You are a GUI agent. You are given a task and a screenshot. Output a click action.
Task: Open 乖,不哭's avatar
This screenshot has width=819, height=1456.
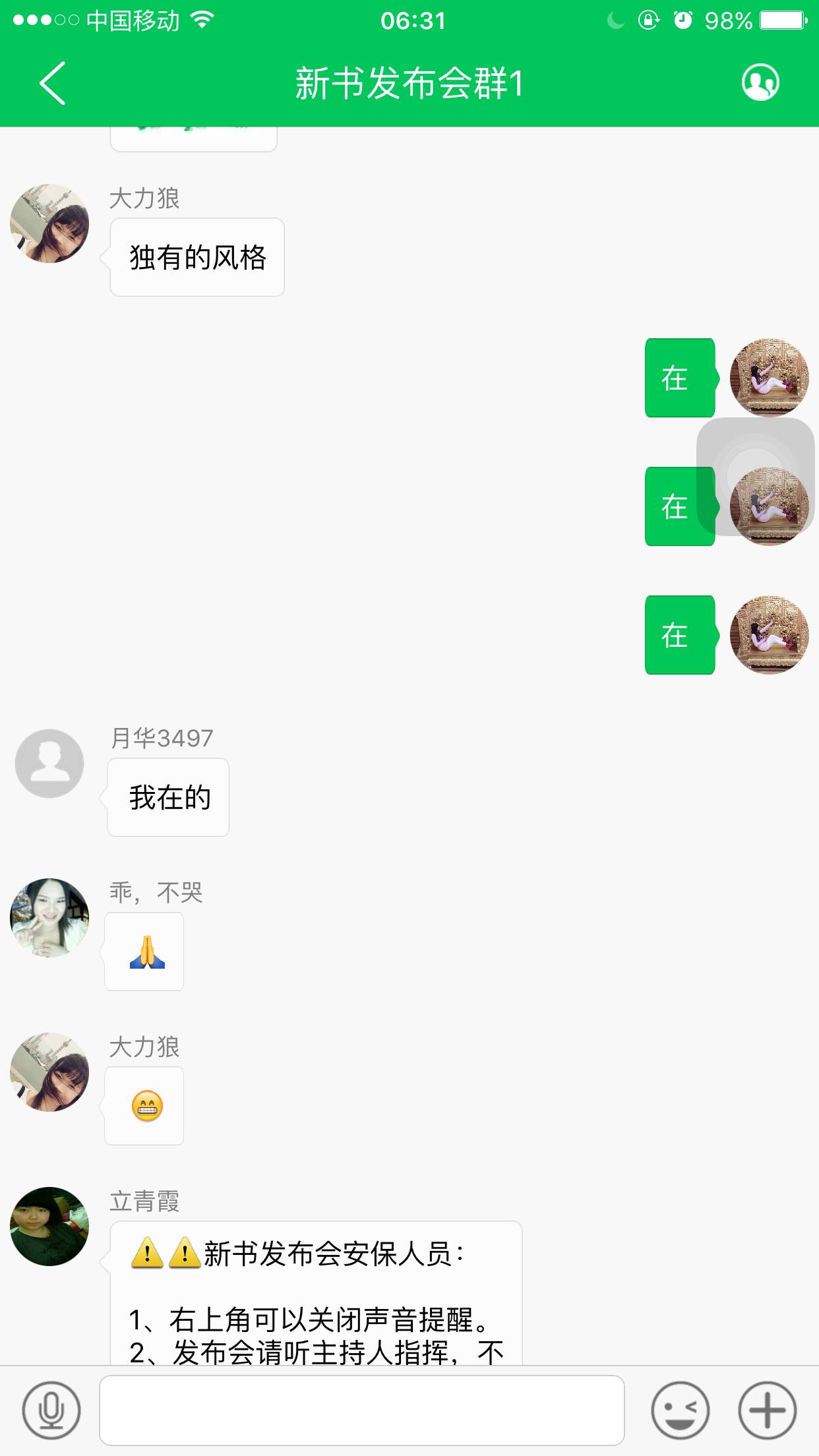coord(49,917)
